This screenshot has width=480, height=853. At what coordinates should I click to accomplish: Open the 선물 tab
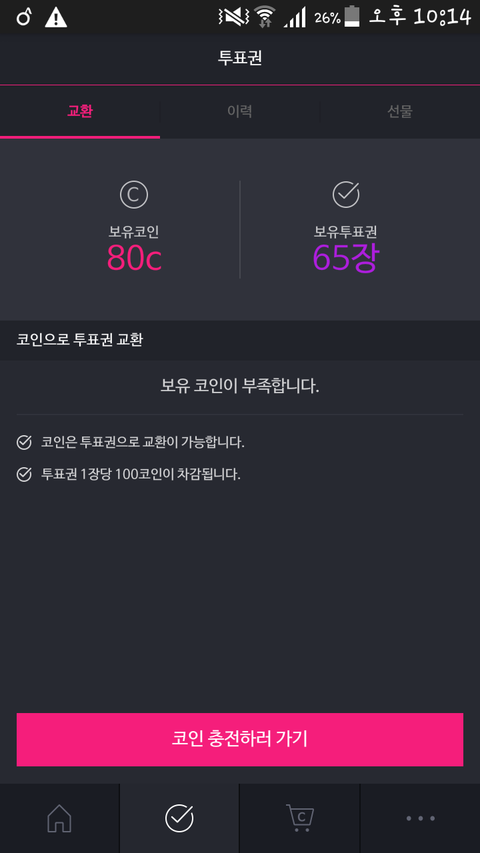(400, 112)
